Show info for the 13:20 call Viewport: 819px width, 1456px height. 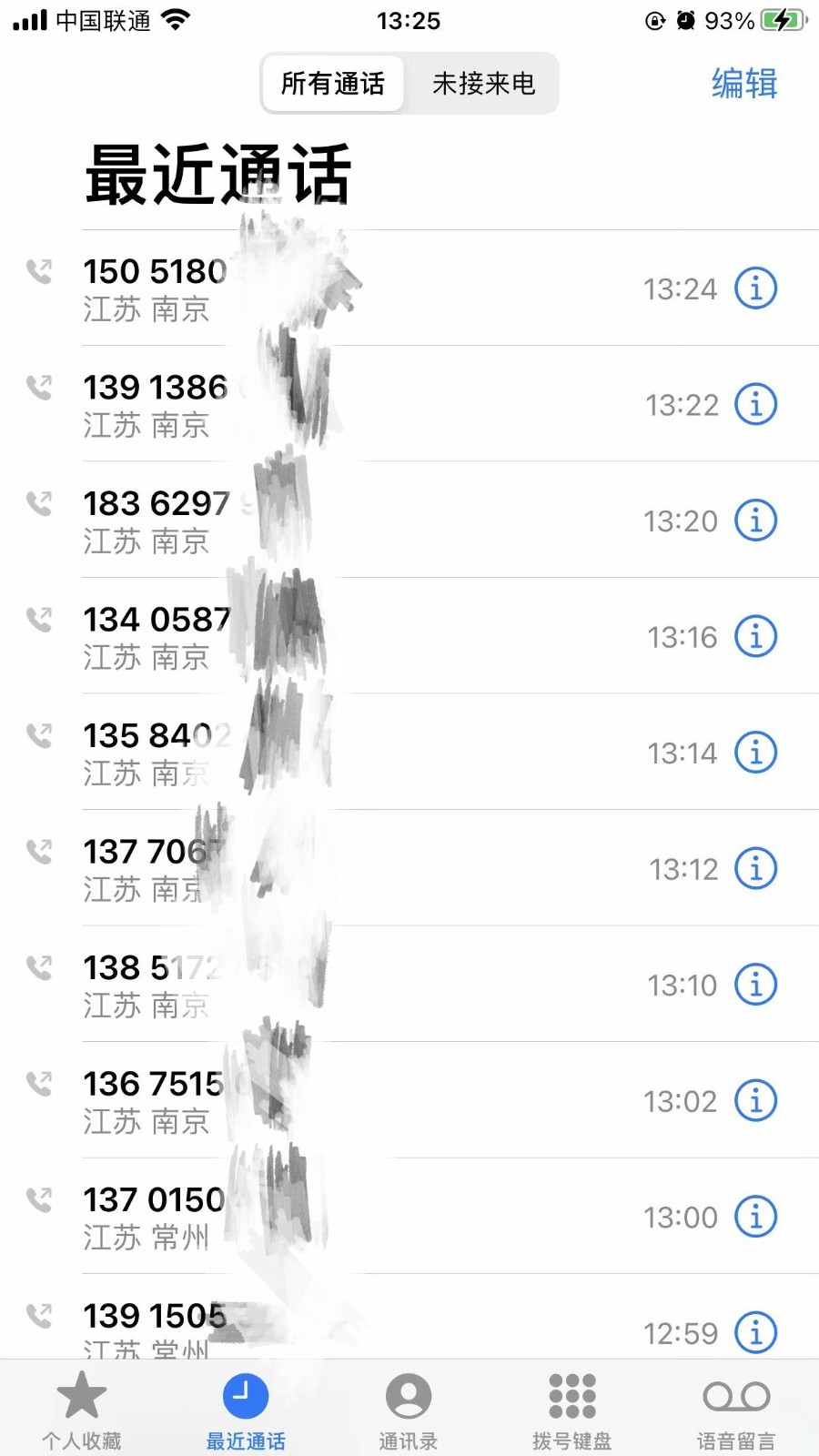point(755,521)
